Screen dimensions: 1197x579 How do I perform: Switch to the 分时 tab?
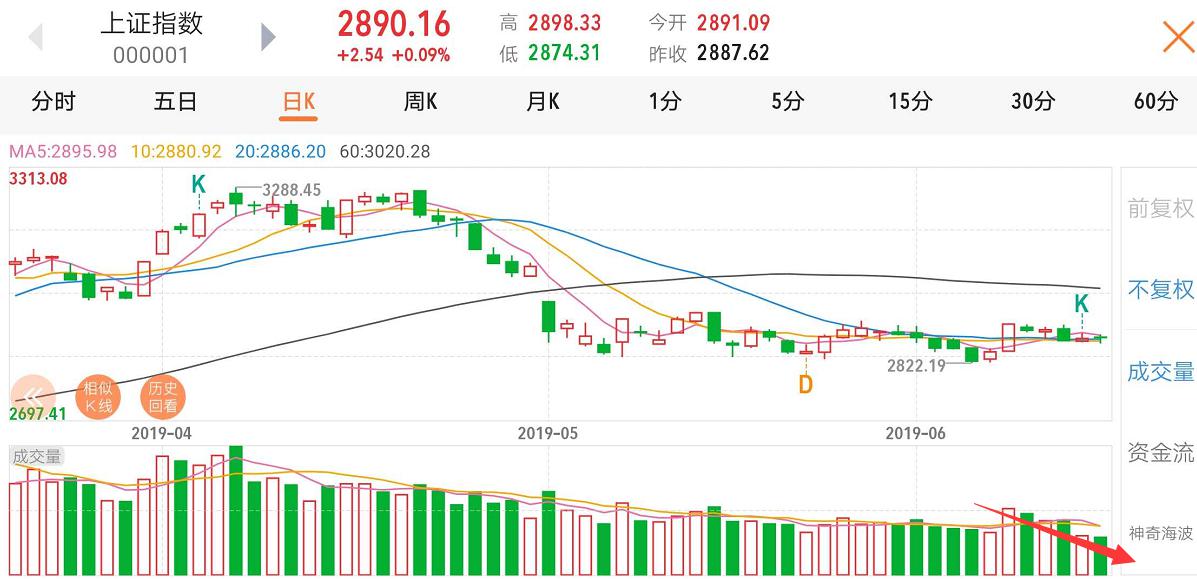pyautogui.click(x=53, y=102)
